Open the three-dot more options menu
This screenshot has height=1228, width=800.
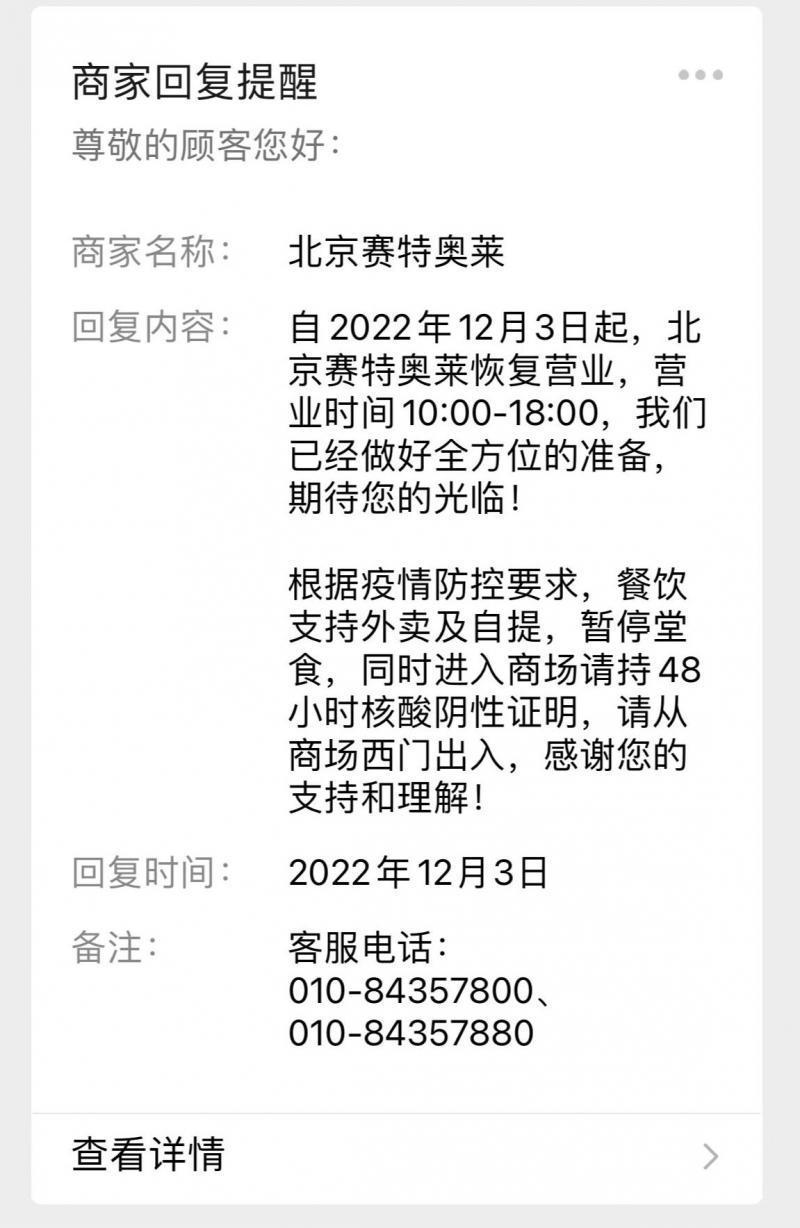coord(700,75)
